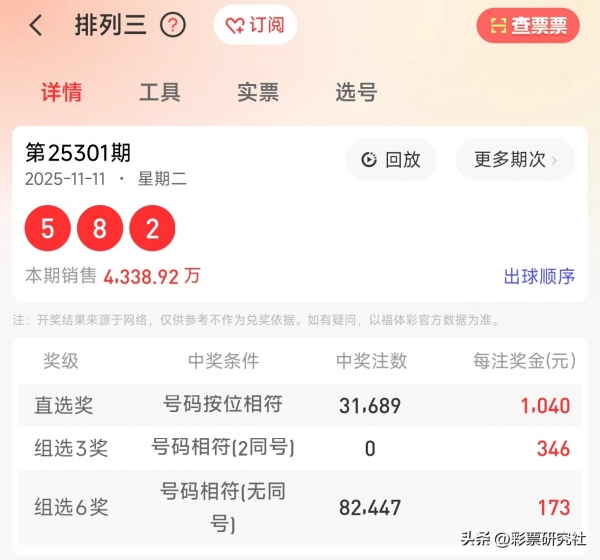Replay the draw with 回放
600x560 pixels.
point(392,159)
